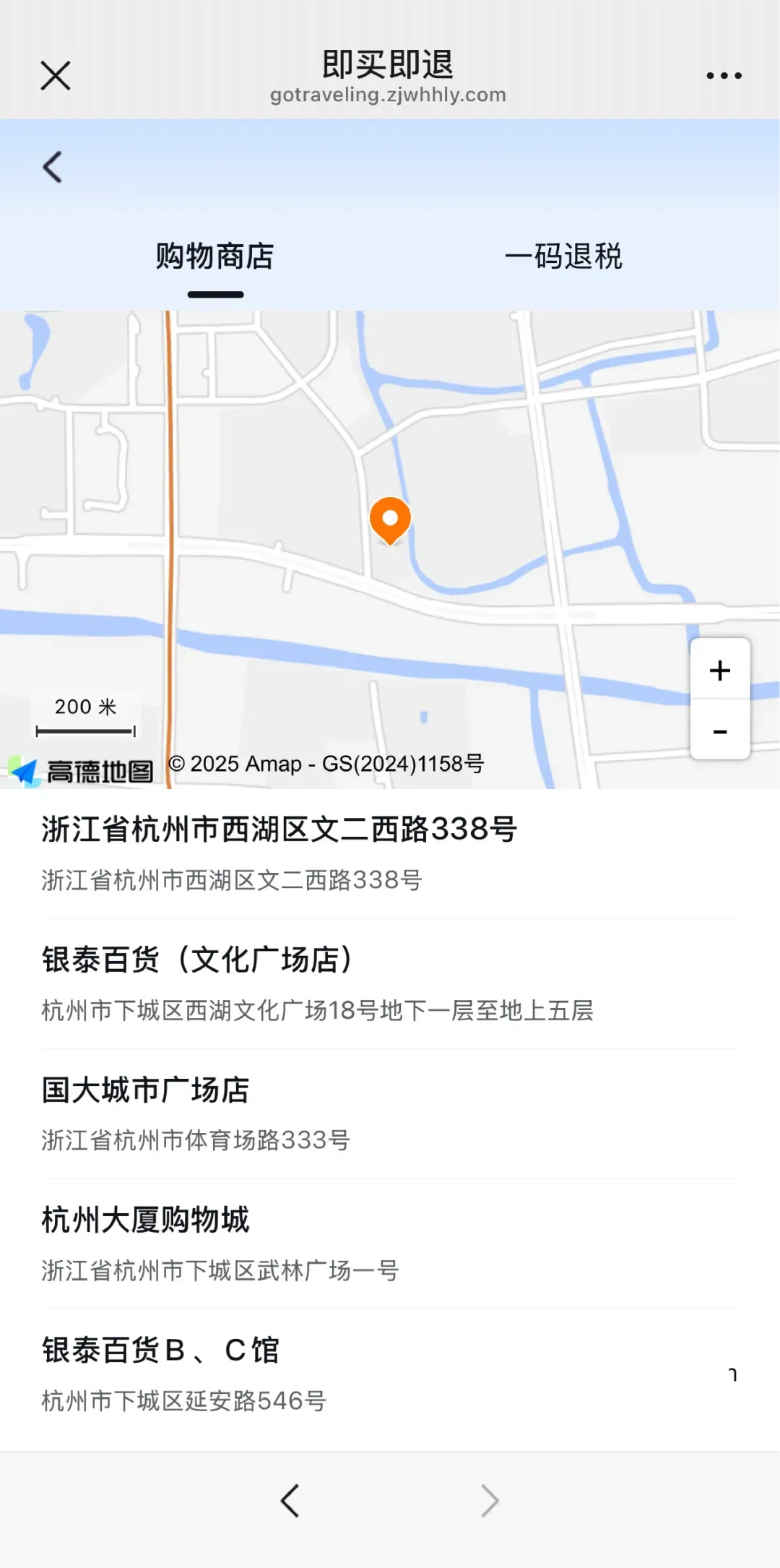
Task: Navigate back with bottom browser arrow
Action: click(x=290, y=1501)
